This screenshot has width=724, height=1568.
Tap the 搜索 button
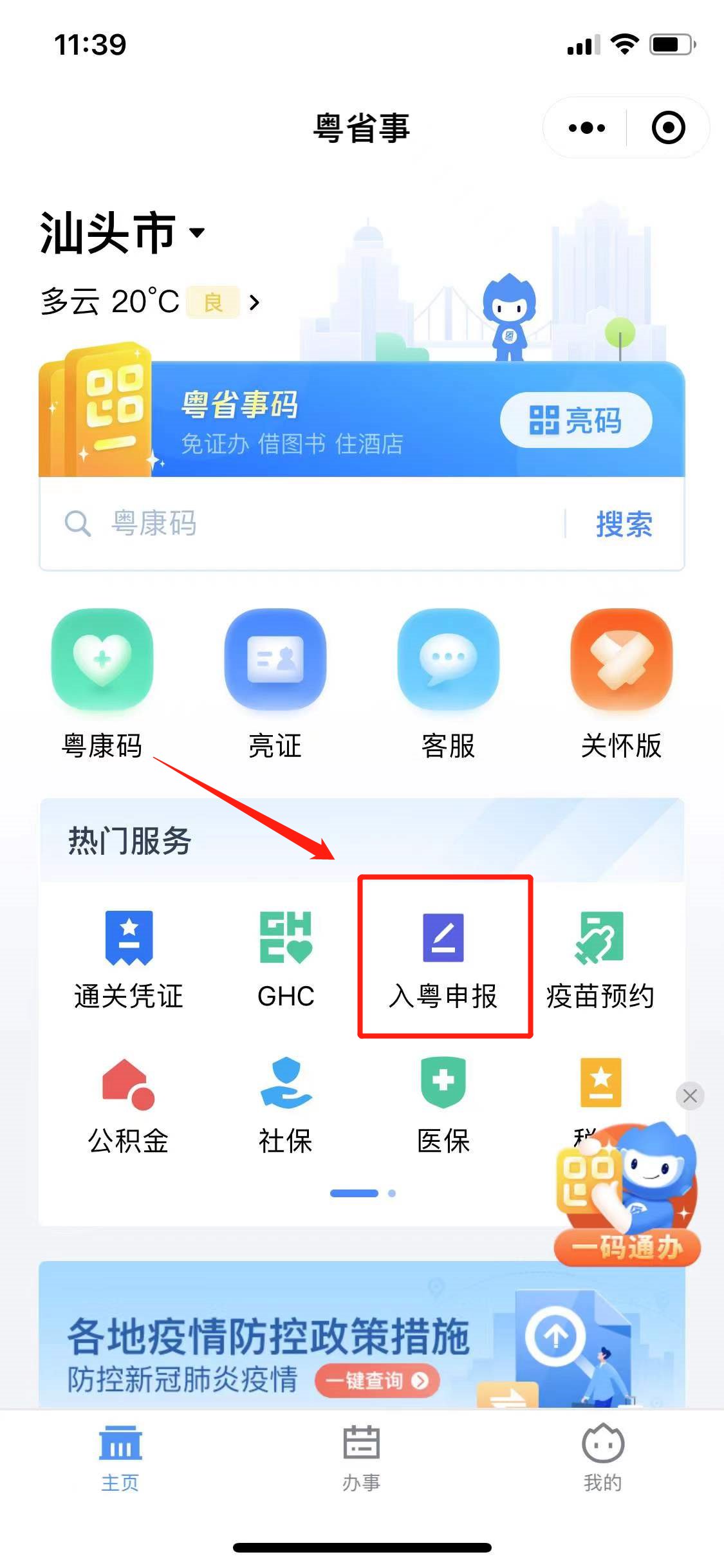coord(623,524)
